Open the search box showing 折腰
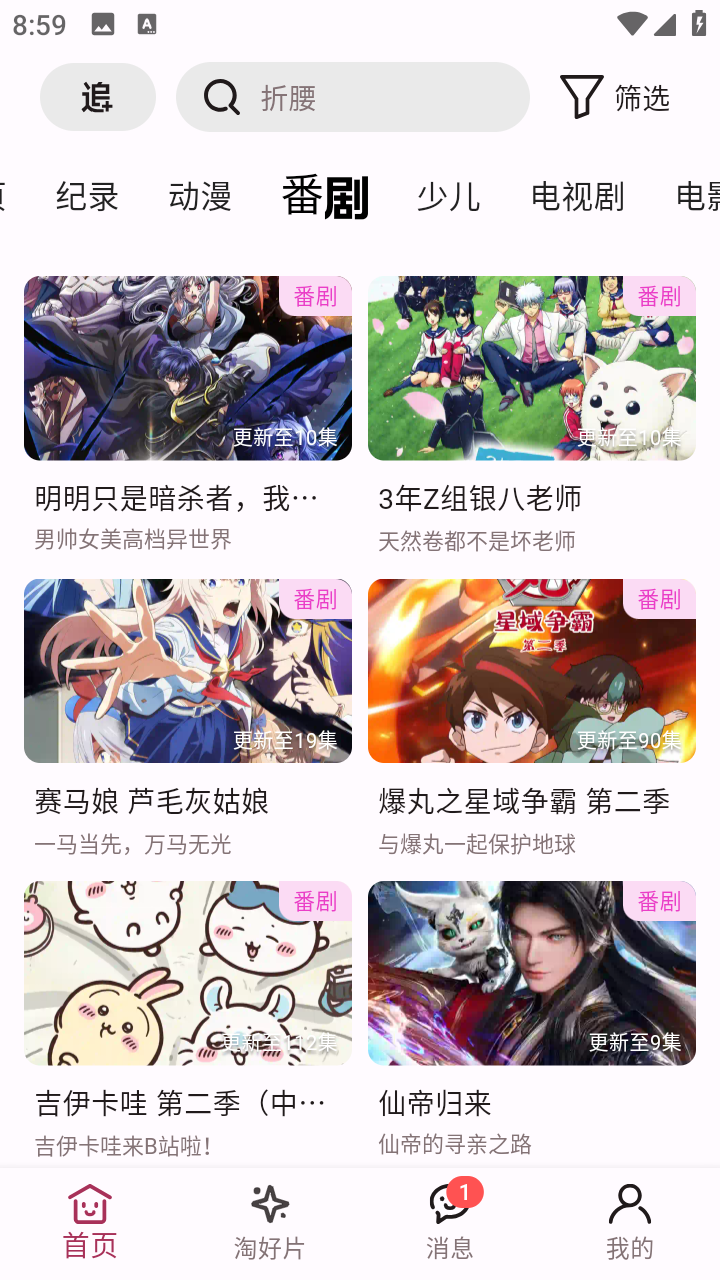The height and width of the screenshot is (1280, 720). 352,97
